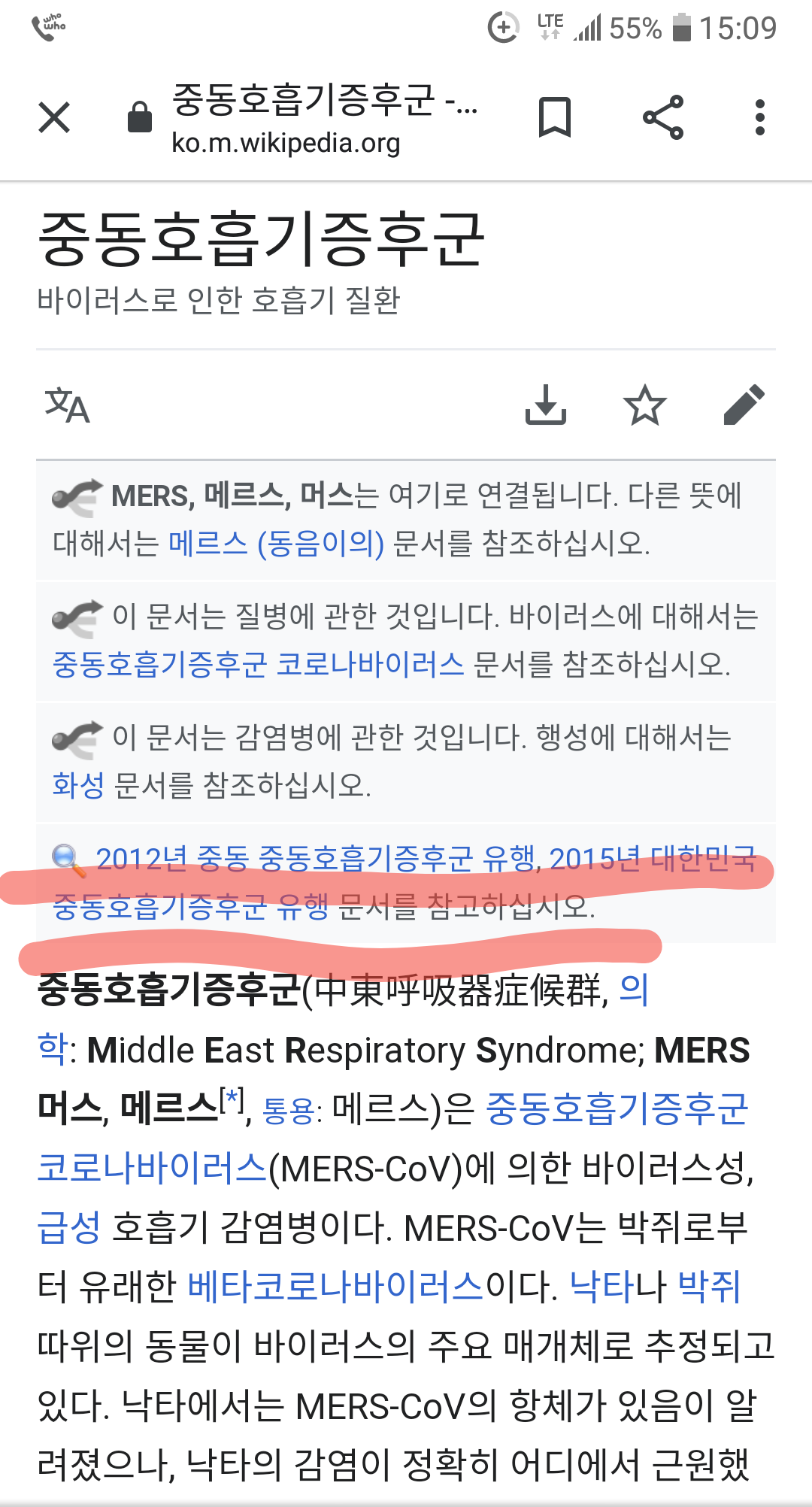Open the 급성 link
The image size is (812, 1507).
click(x=68, y=1228)
